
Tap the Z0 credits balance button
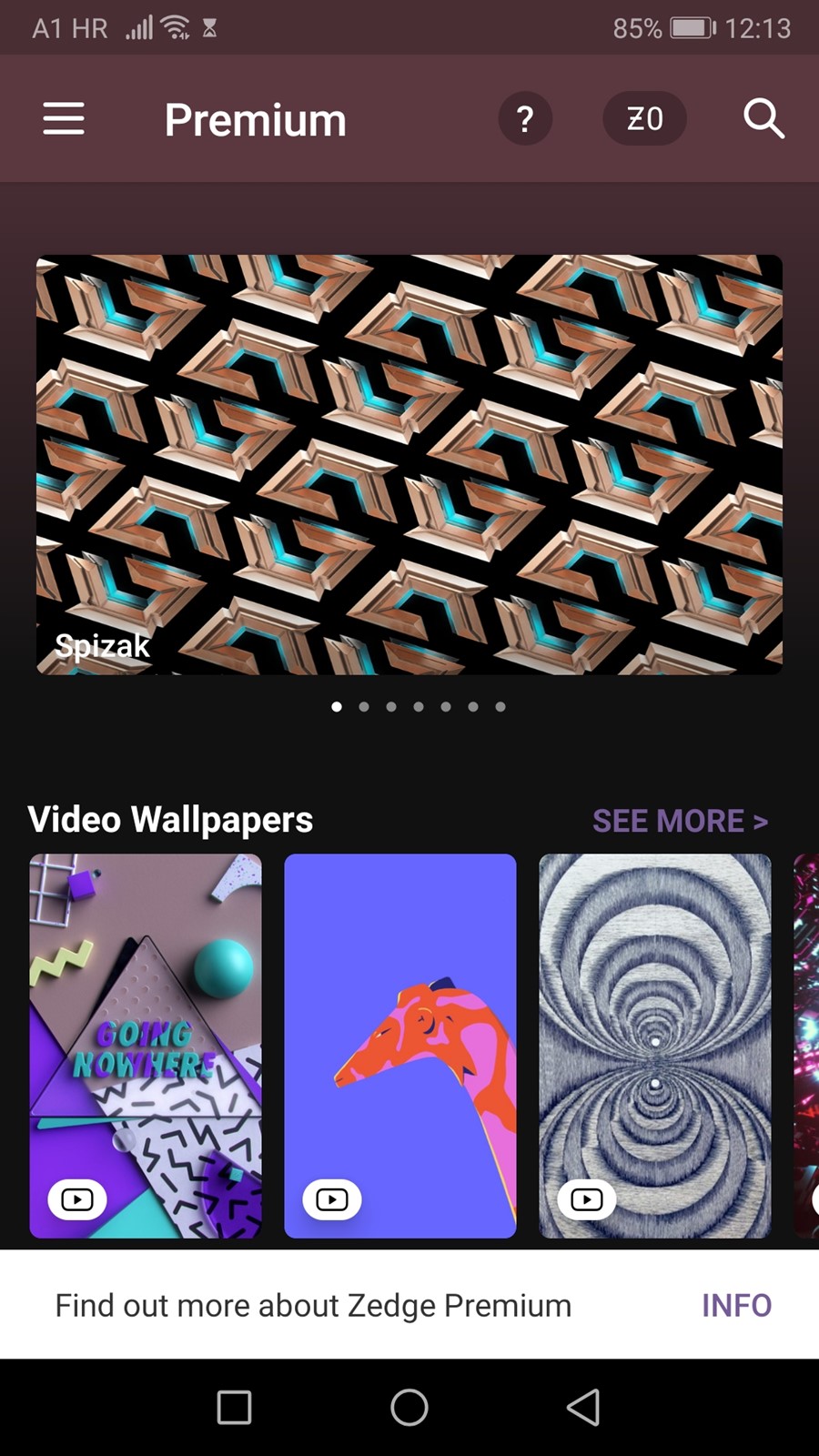click(645, 118)
